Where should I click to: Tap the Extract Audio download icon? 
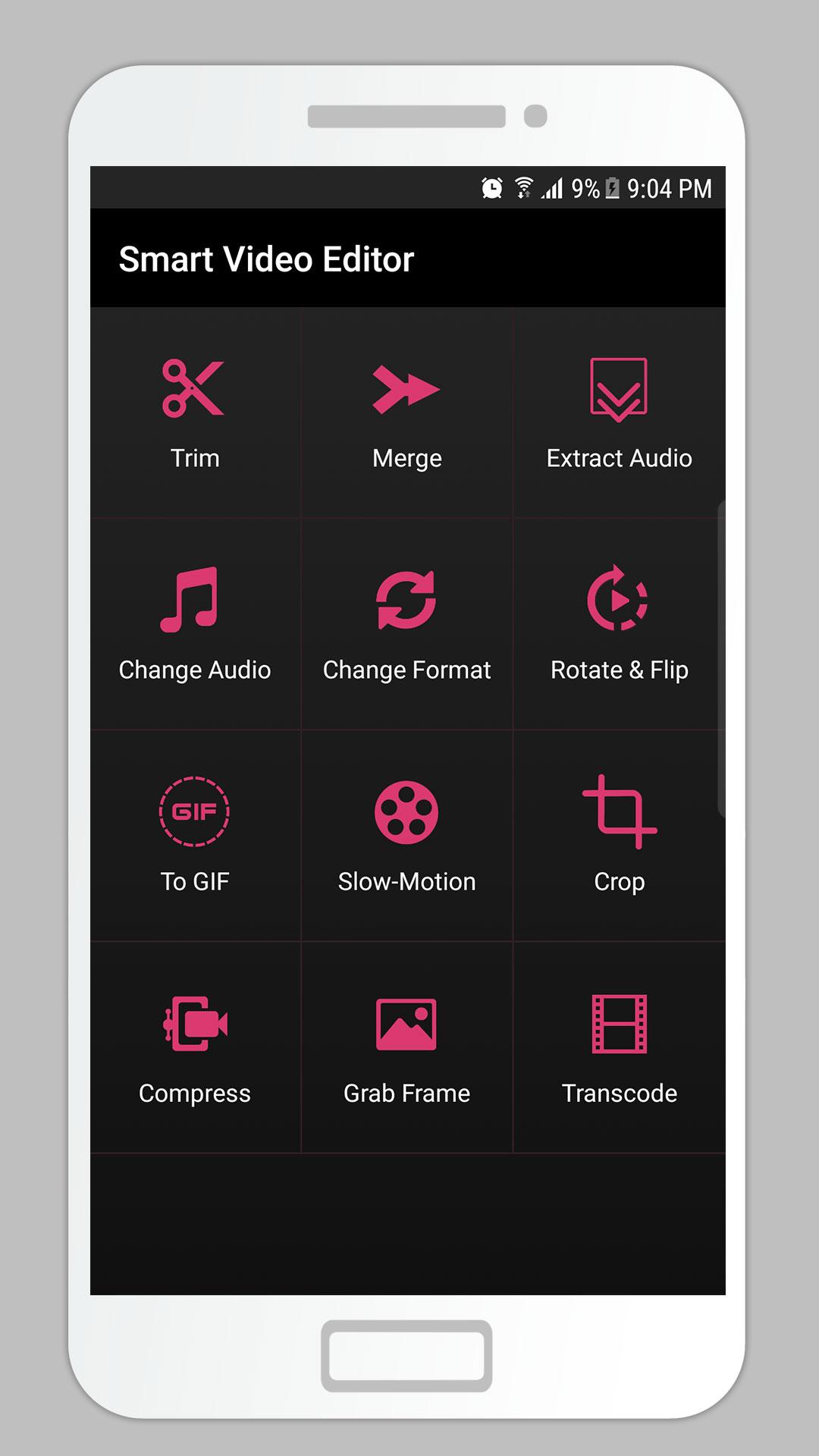pos(619,388)
